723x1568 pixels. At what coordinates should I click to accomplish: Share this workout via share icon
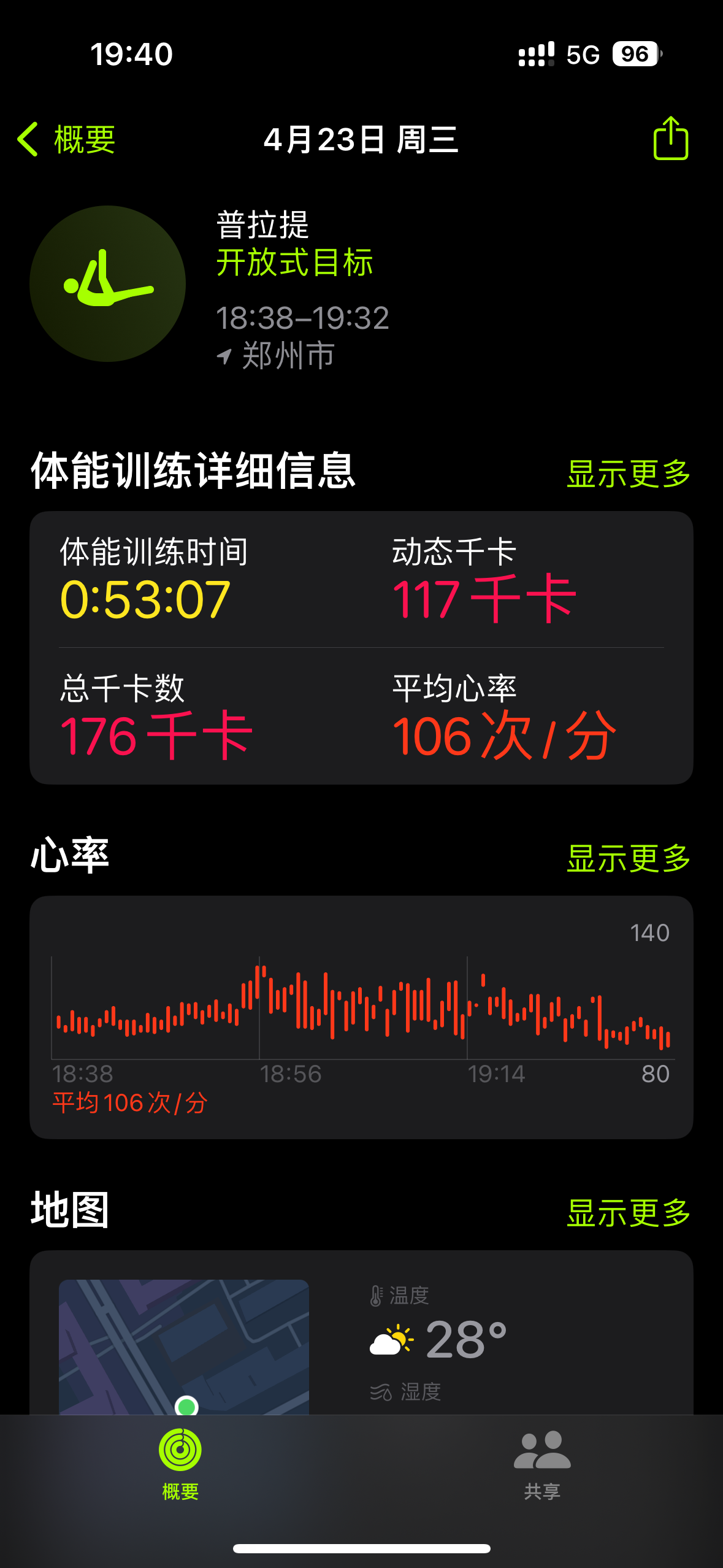tap(670, 138)
